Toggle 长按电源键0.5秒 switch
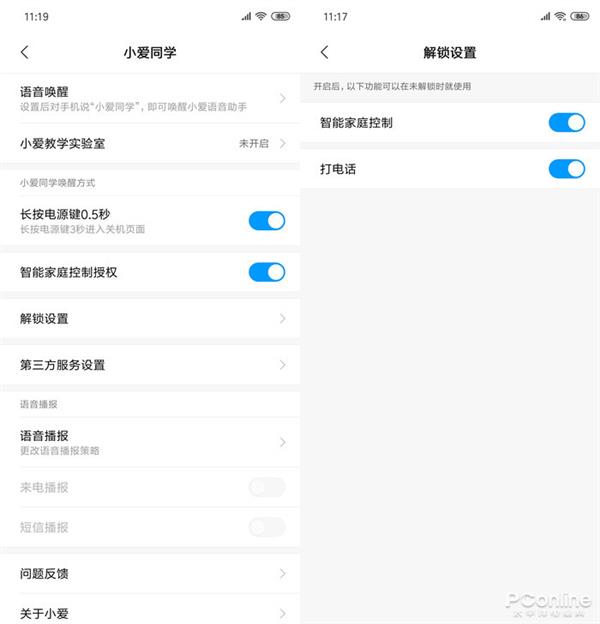600x624 pixels. click(x=266, y=221)
